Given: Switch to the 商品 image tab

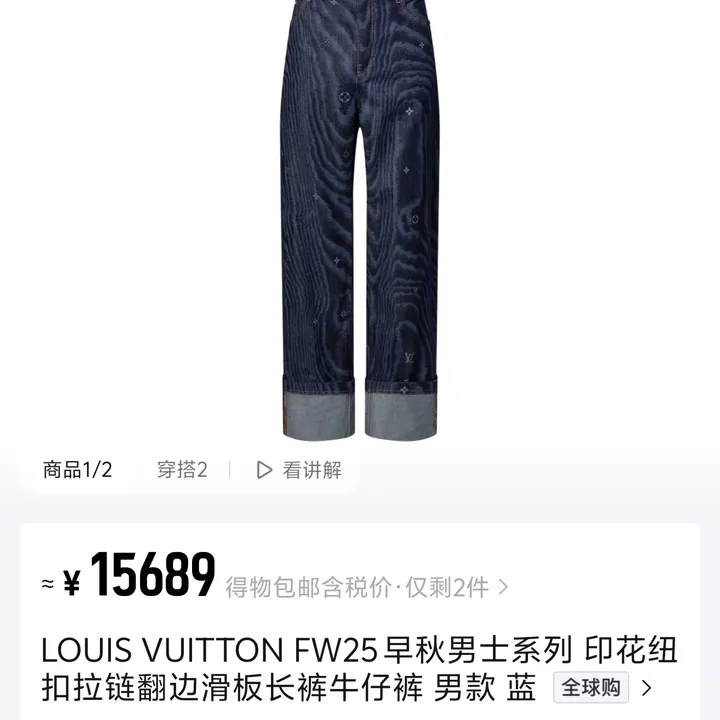Looking at the screenshot, I should click(x=77, y=470).
